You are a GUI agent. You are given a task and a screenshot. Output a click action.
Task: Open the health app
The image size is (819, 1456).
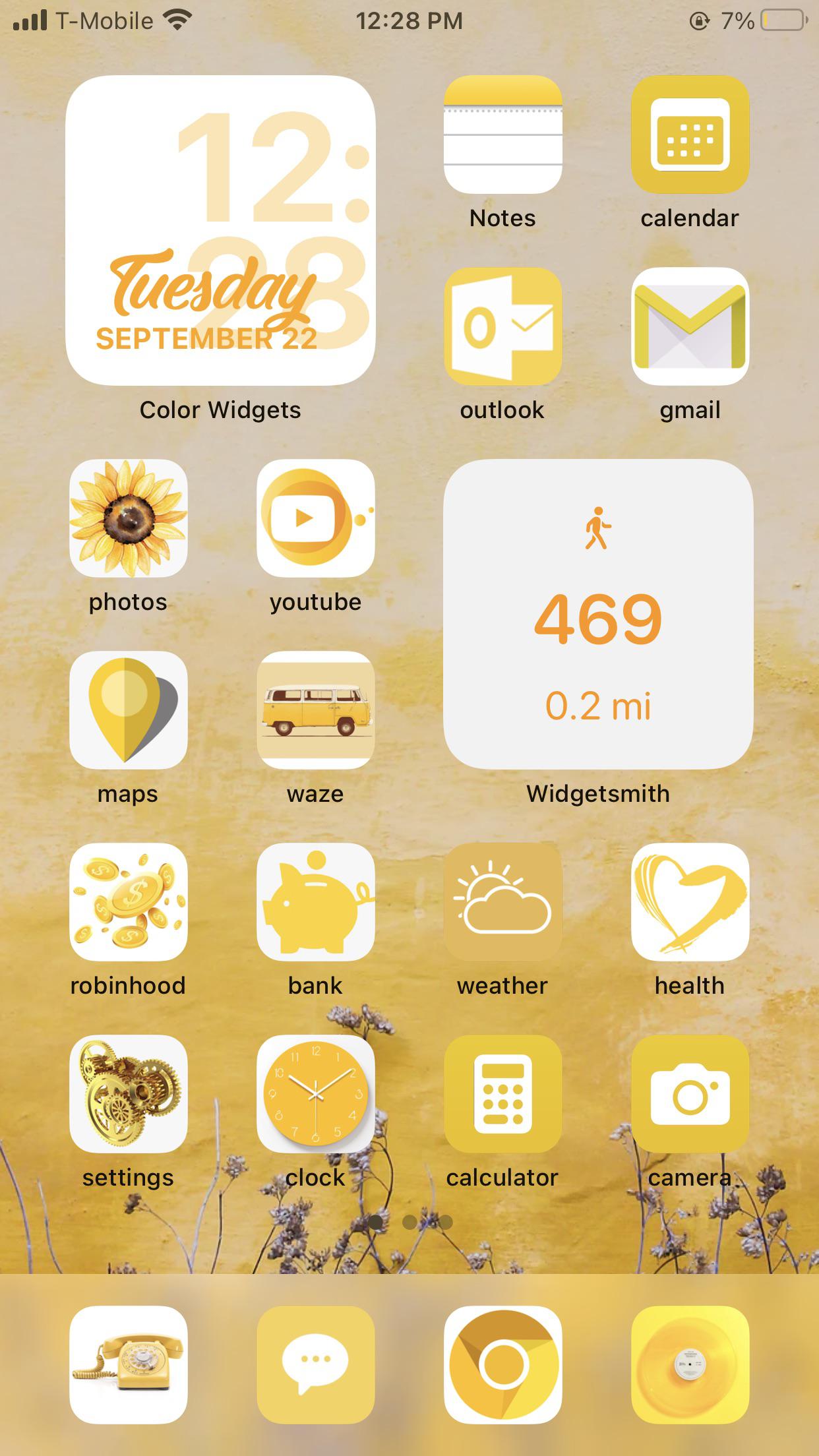(x=690, y=905)
